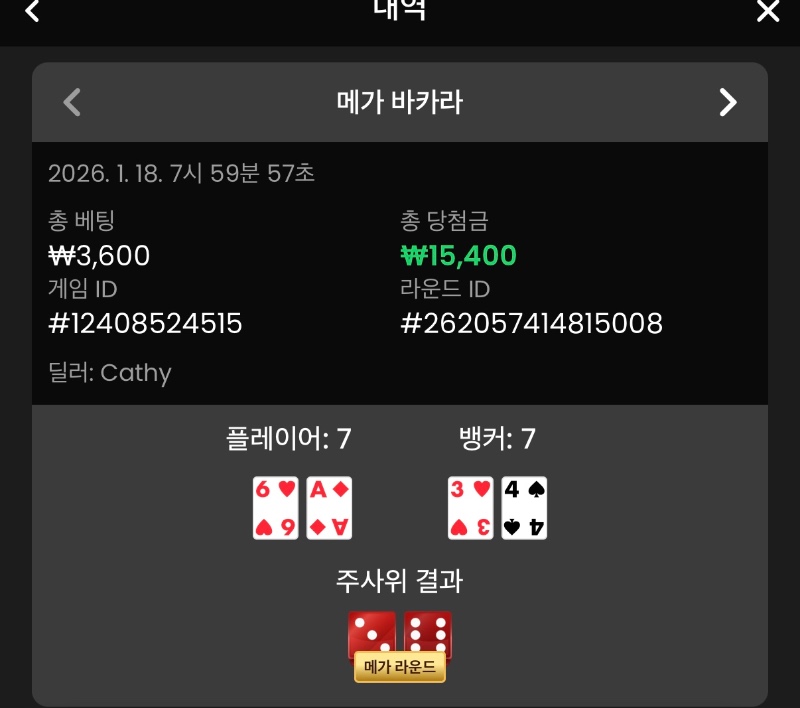The image size is (800, 708).
Task: View the next round record
Action: click(728, 102)
